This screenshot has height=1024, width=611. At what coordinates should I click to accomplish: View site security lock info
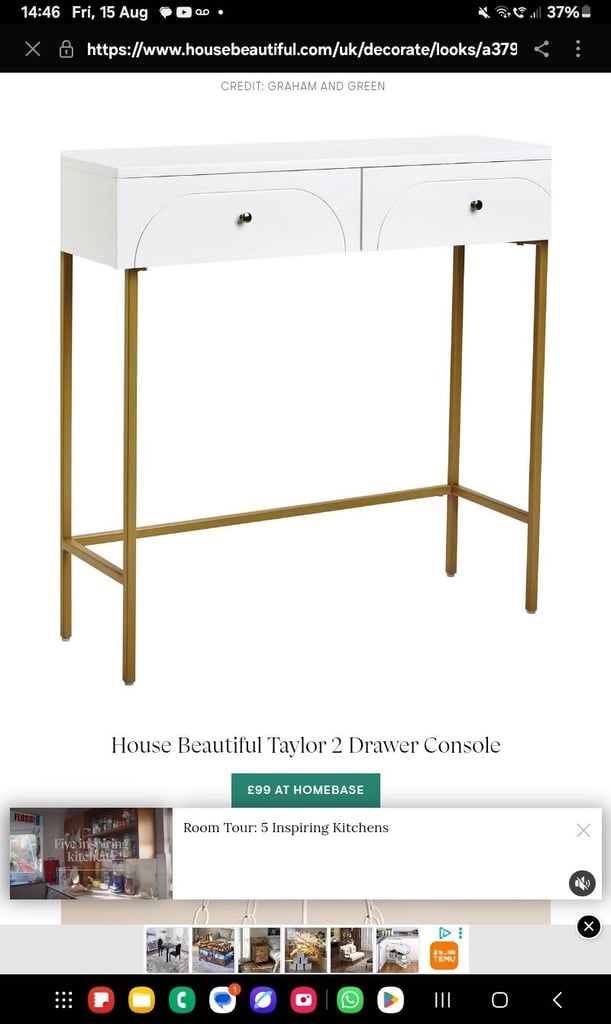pos(66,49)
